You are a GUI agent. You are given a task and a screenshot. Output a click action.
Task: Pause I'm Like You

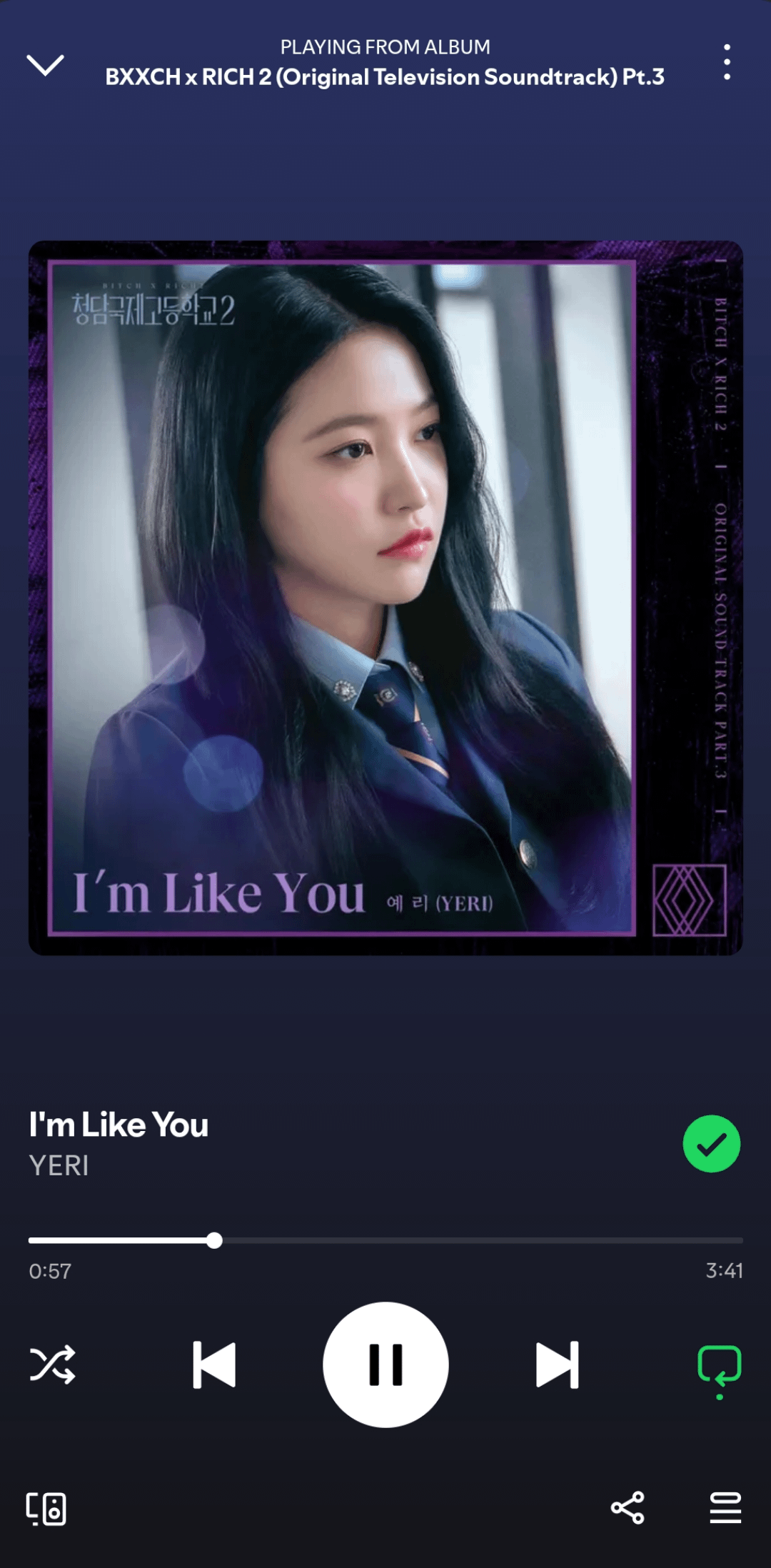pos(385,1365)
